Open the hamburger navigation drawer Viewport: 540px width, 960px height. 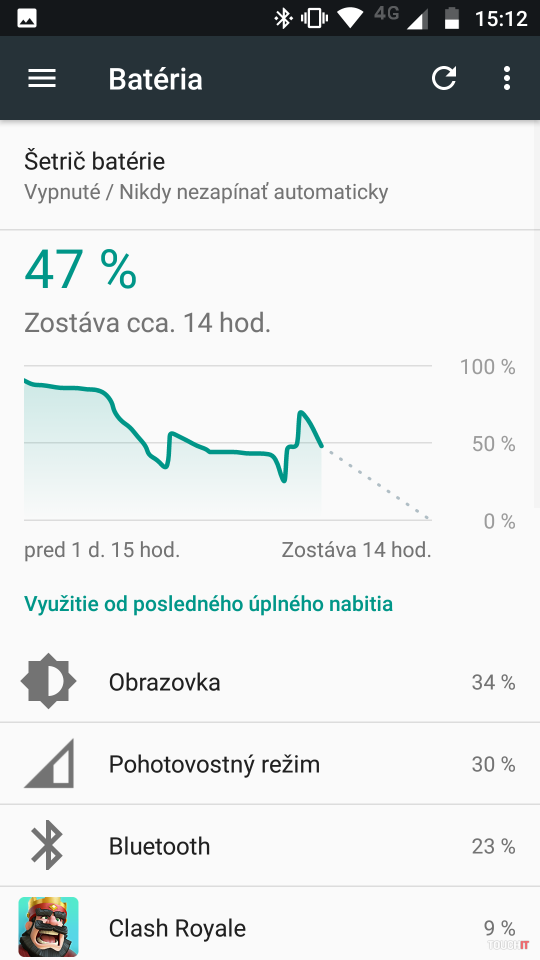pos(42,78)
